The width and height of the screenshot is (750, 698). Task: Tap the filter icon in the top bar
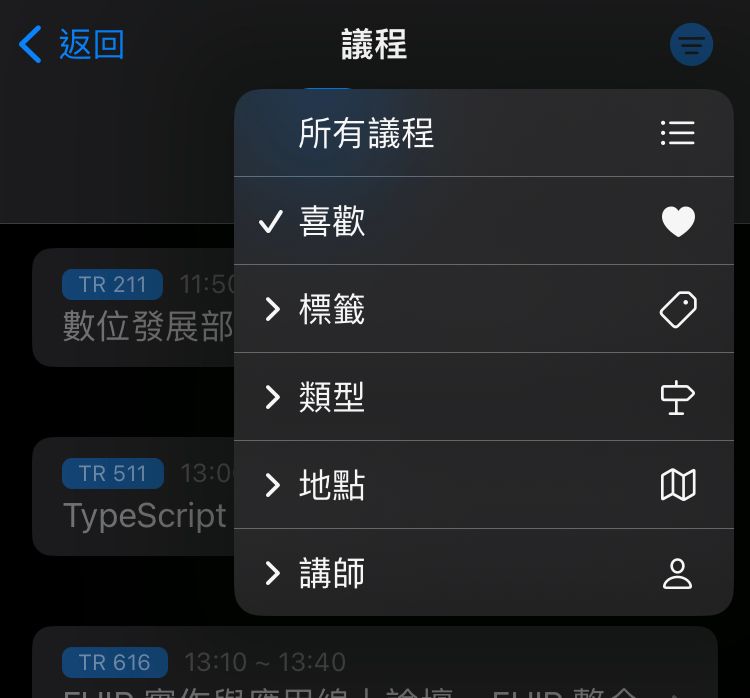[x=691, y=45]
